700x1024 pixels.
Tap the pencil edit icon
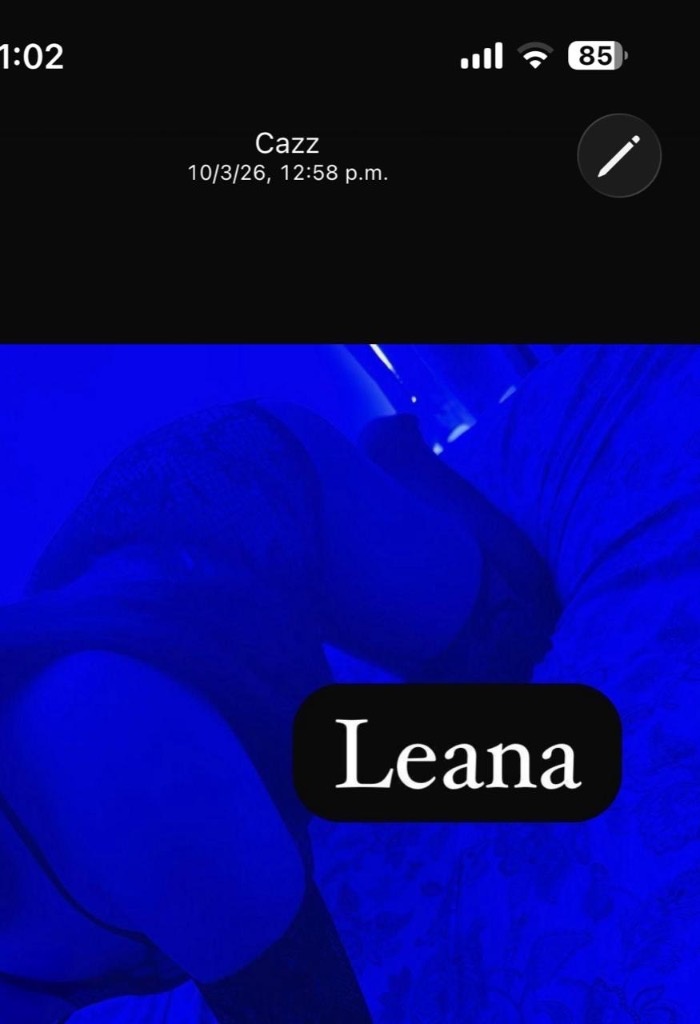pos(619,156)
